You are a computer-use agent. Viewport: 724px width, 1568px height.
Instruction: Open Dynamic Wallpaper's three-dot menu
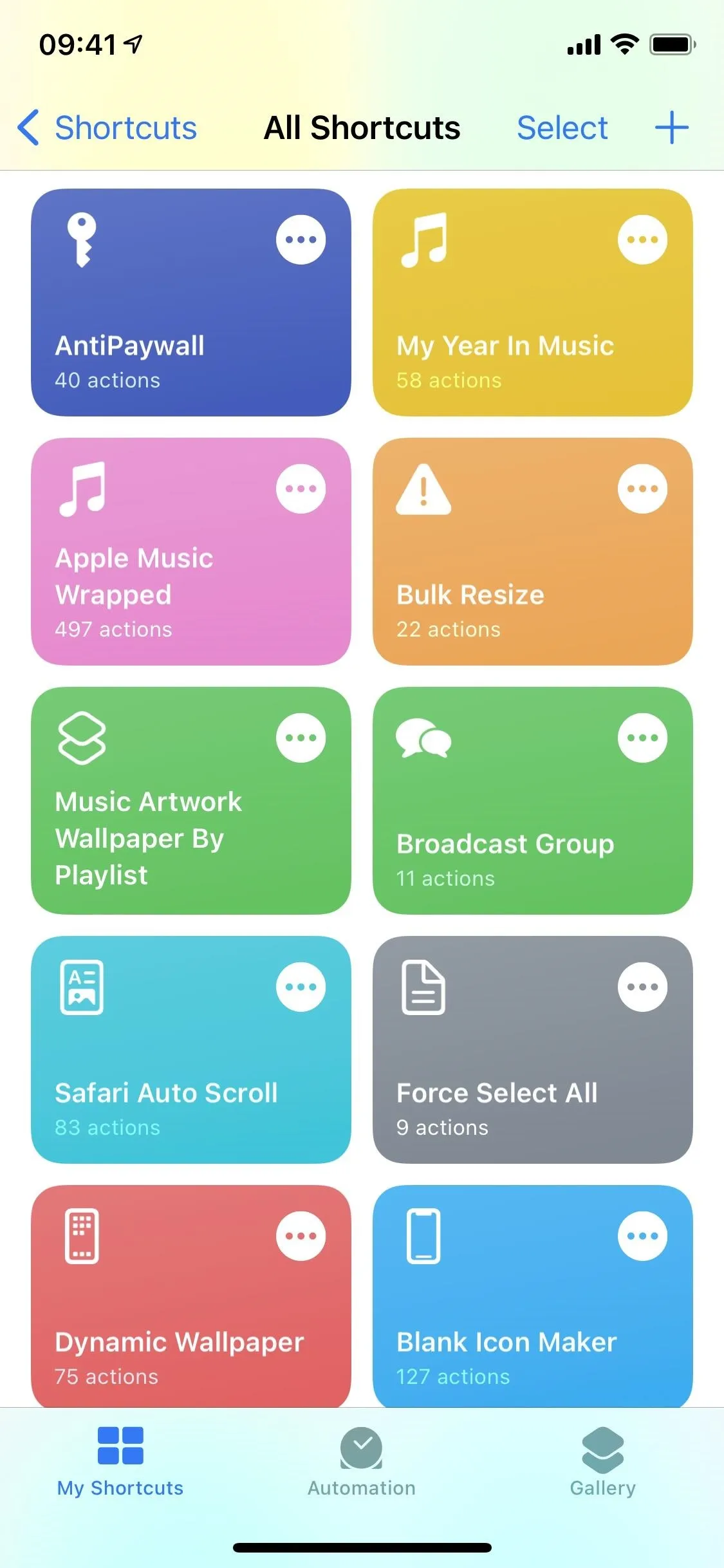tap(301, 1236)
